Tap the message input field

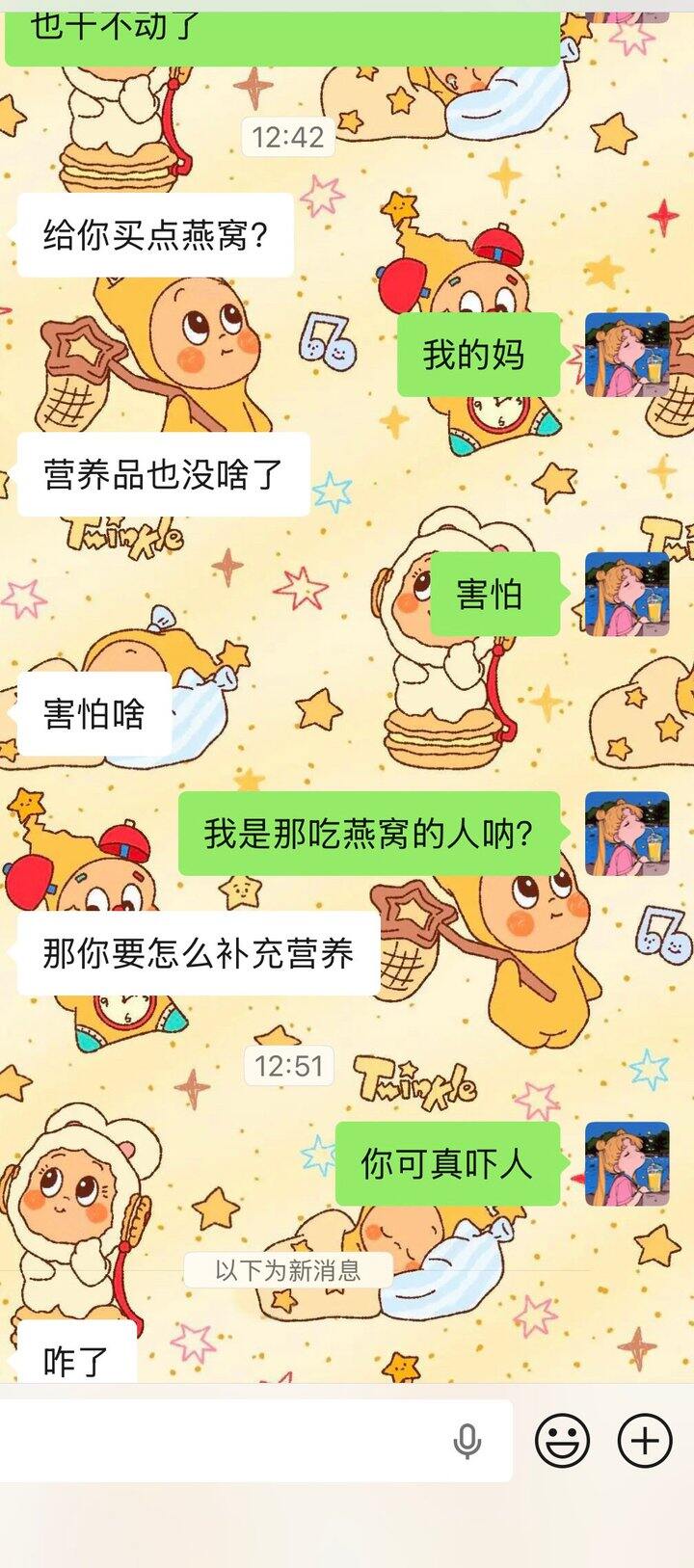tap(255, 1441)
